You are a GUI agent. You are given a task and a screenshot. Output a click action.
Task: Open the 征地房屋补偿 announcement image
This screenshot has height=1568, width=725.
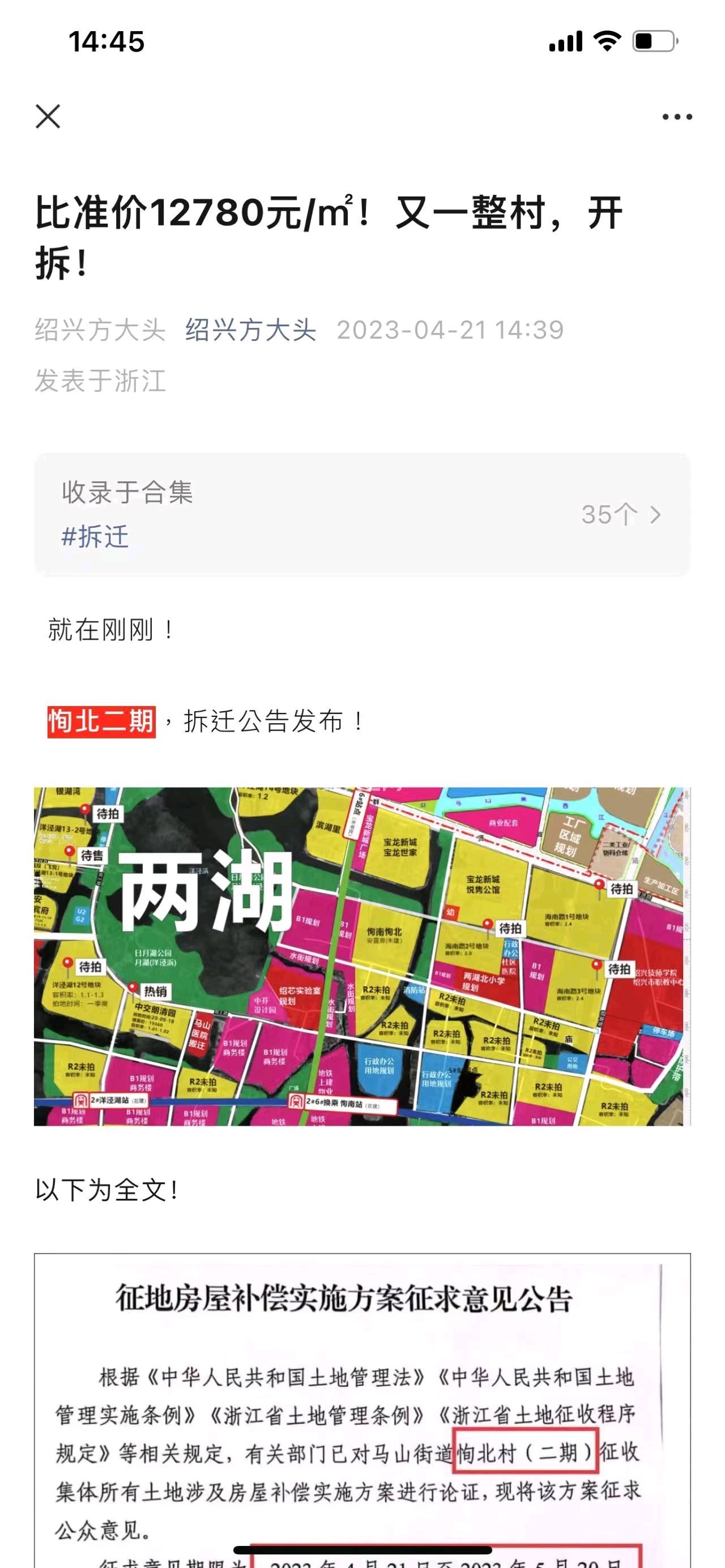[x=362, y=1410]
